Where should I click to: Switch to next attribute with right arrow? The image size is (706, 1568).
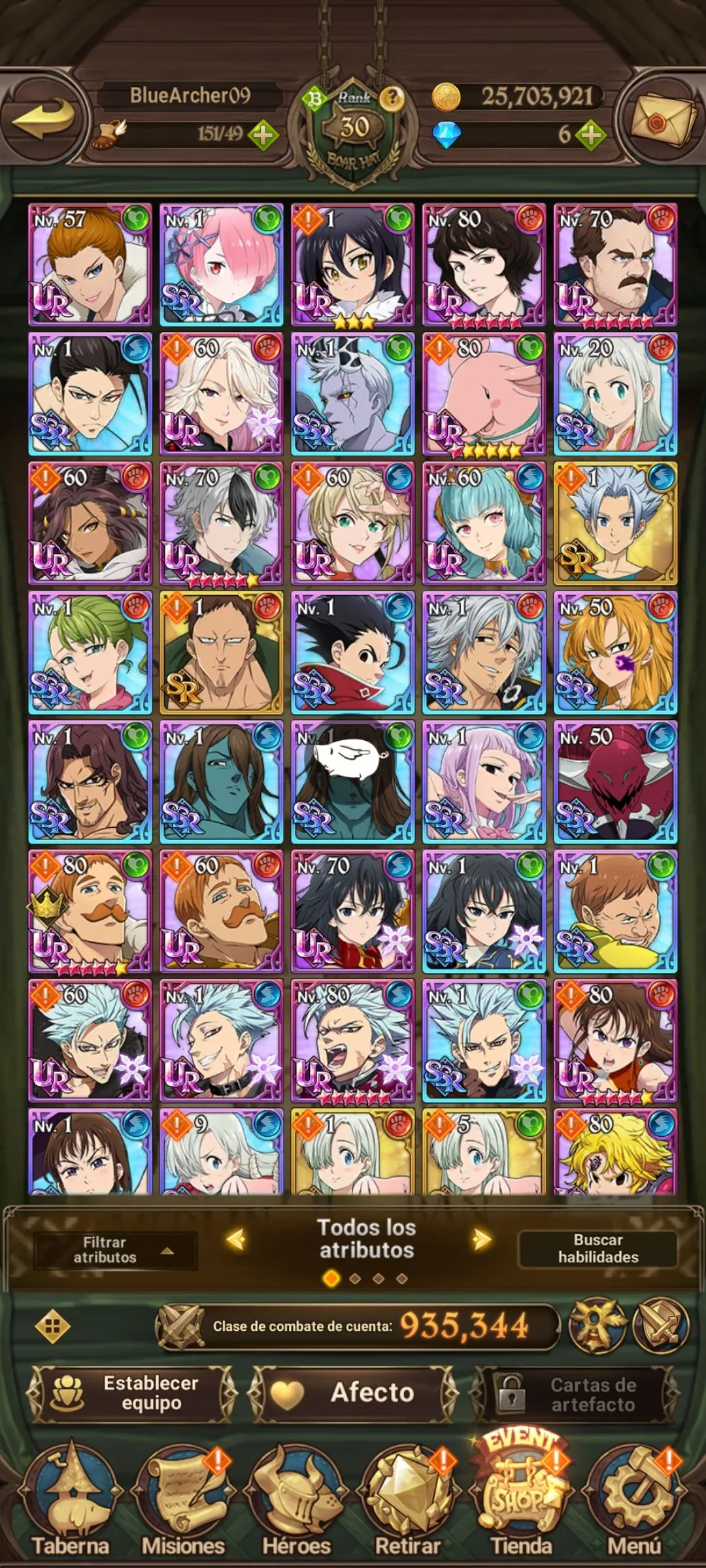tap(482, 1239)
